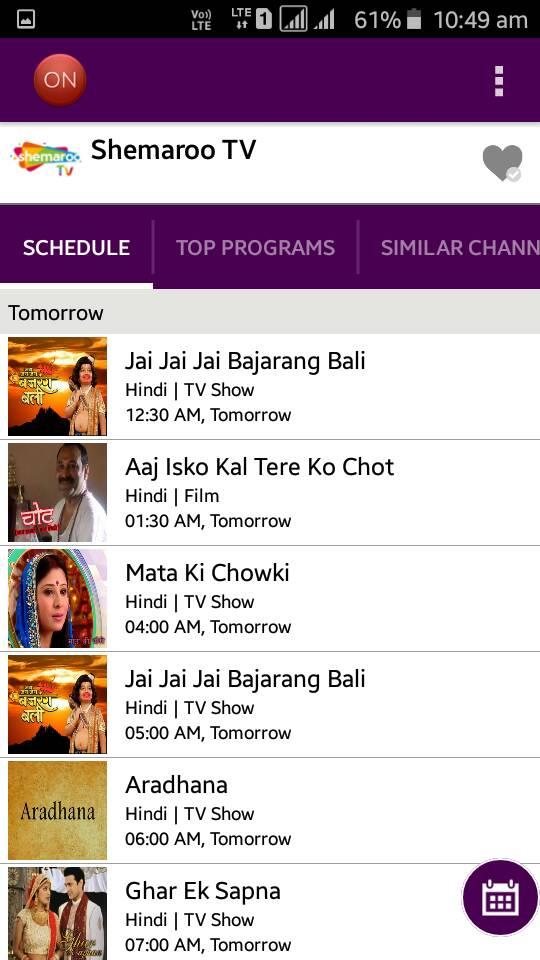Open Aradhana TV show
Image resolution: width=540 pixels, height=960 pixels.
(270, 810)
